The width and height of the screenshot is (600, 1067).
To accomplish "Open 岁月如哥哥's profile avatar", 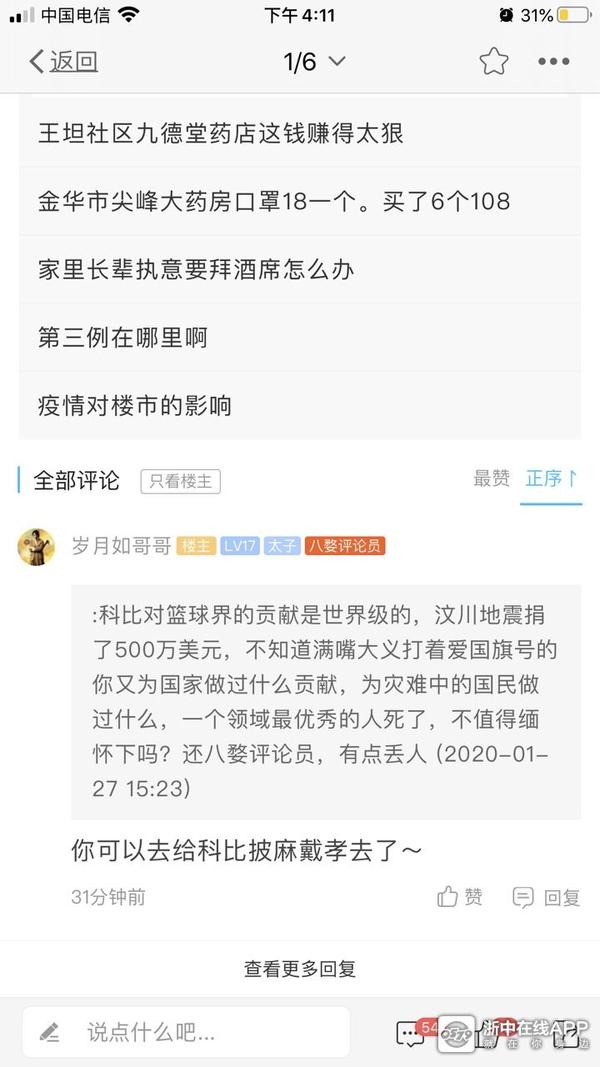I will tap(37, 546).
